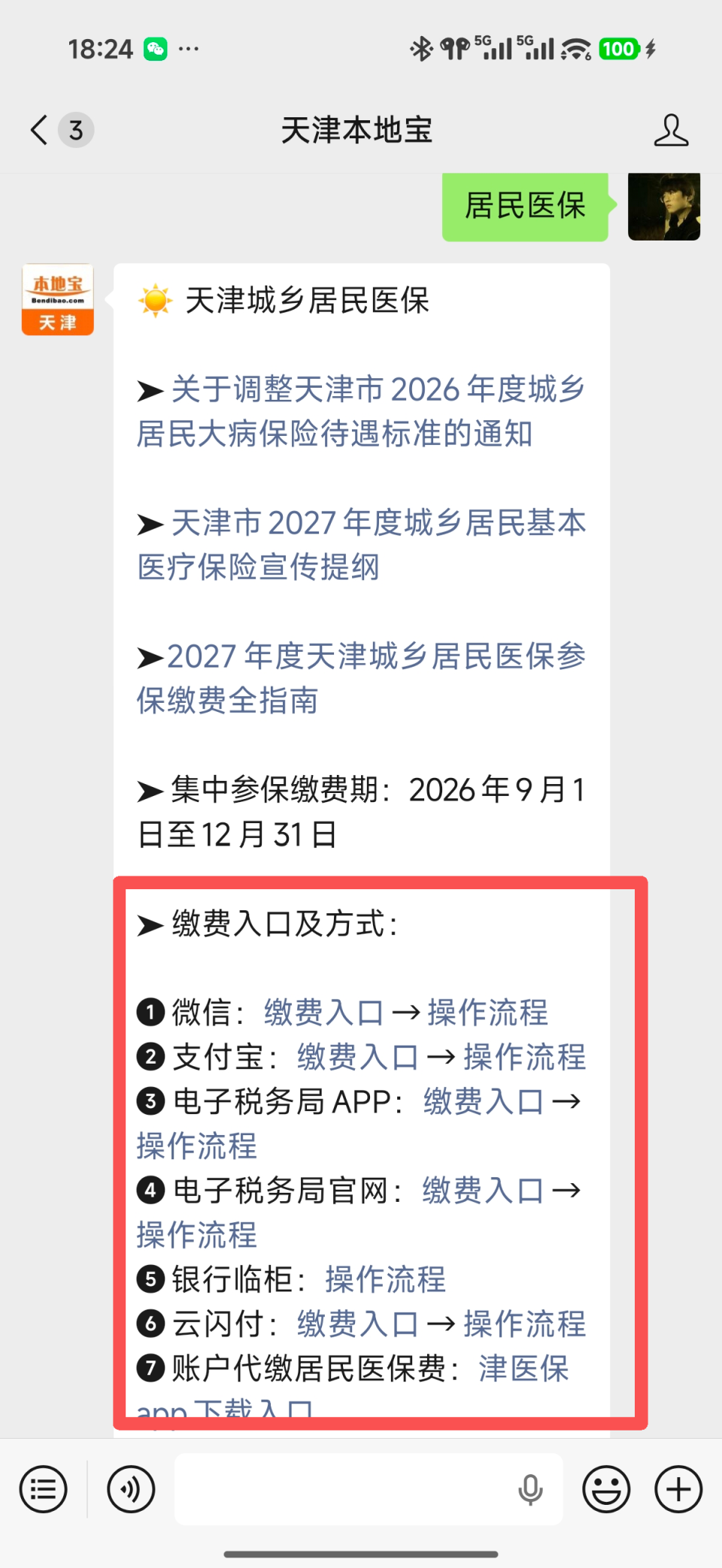Open the 支付宝 缴费入口 link
The height and width of the screenshot is (1568, 722).
point(358,1057)
